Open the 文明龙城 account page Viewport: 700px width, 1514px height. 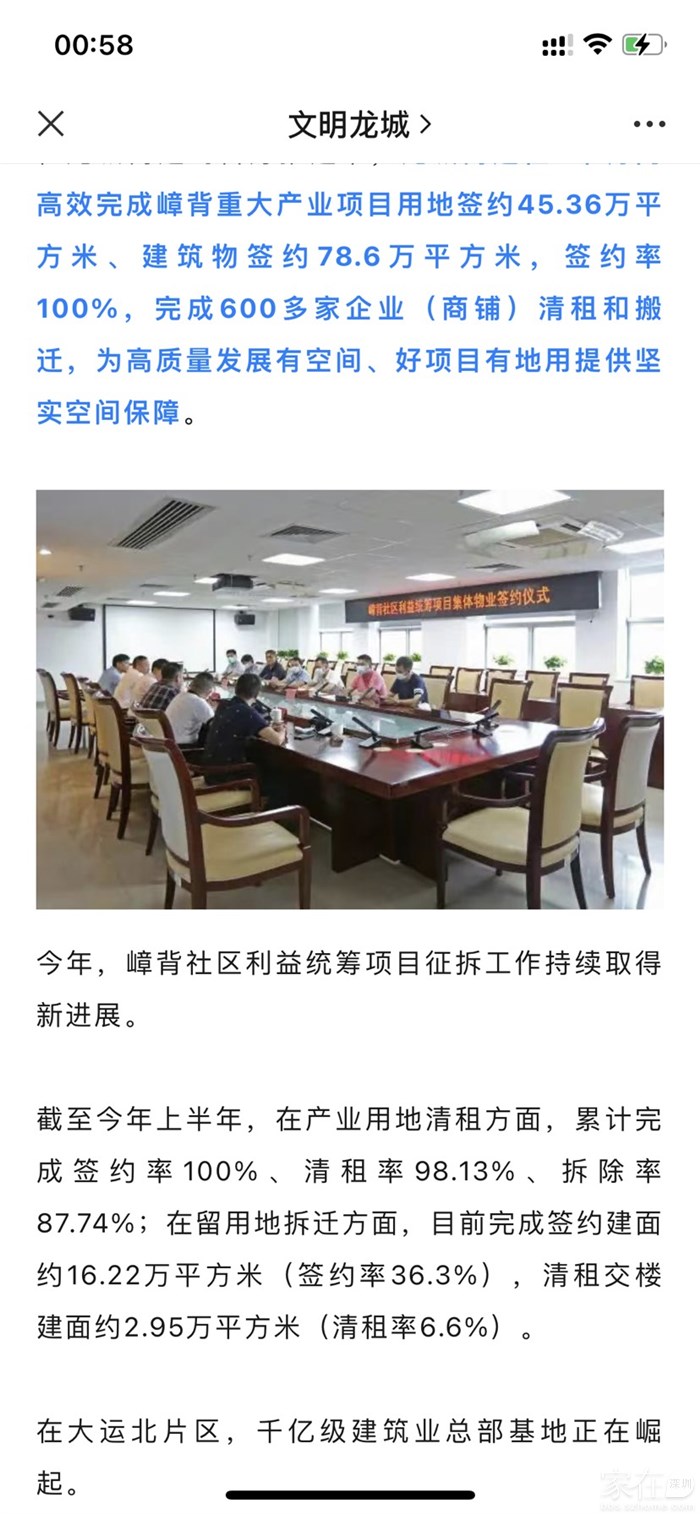[x=360, y=125]
